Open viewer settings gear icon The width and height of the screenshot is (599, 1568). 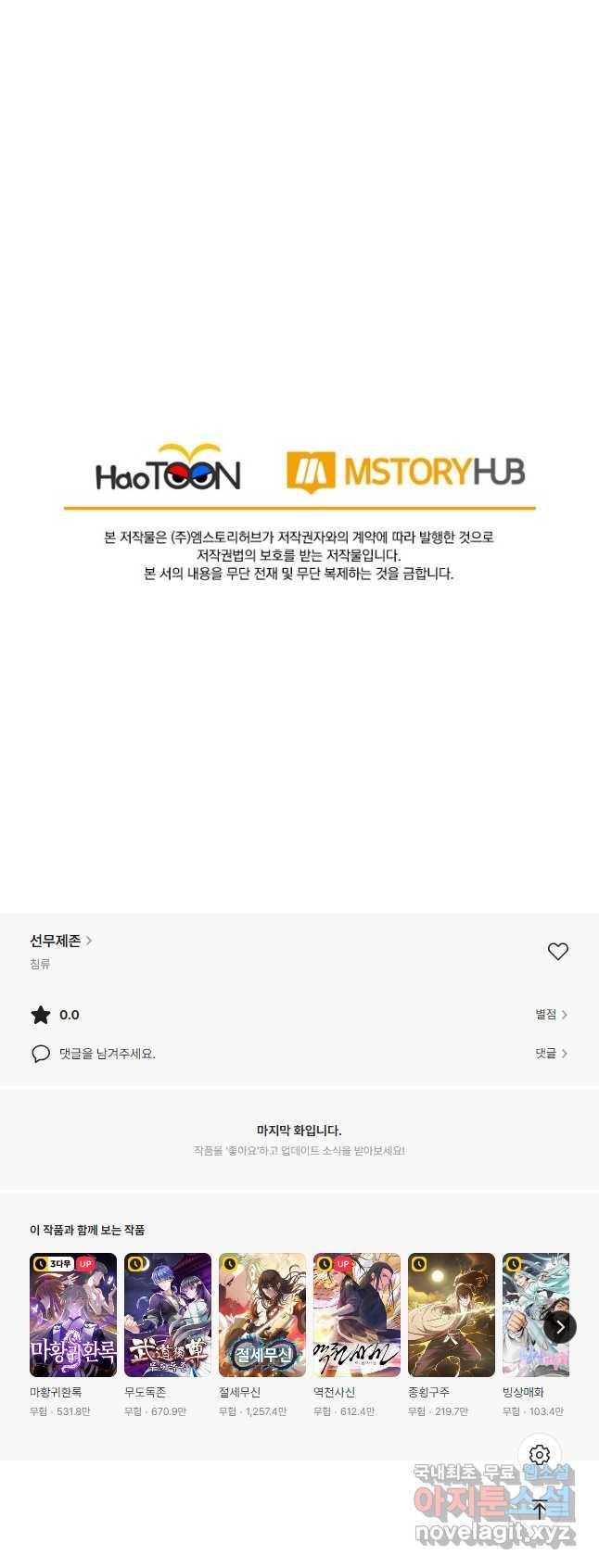[540, 1455]
